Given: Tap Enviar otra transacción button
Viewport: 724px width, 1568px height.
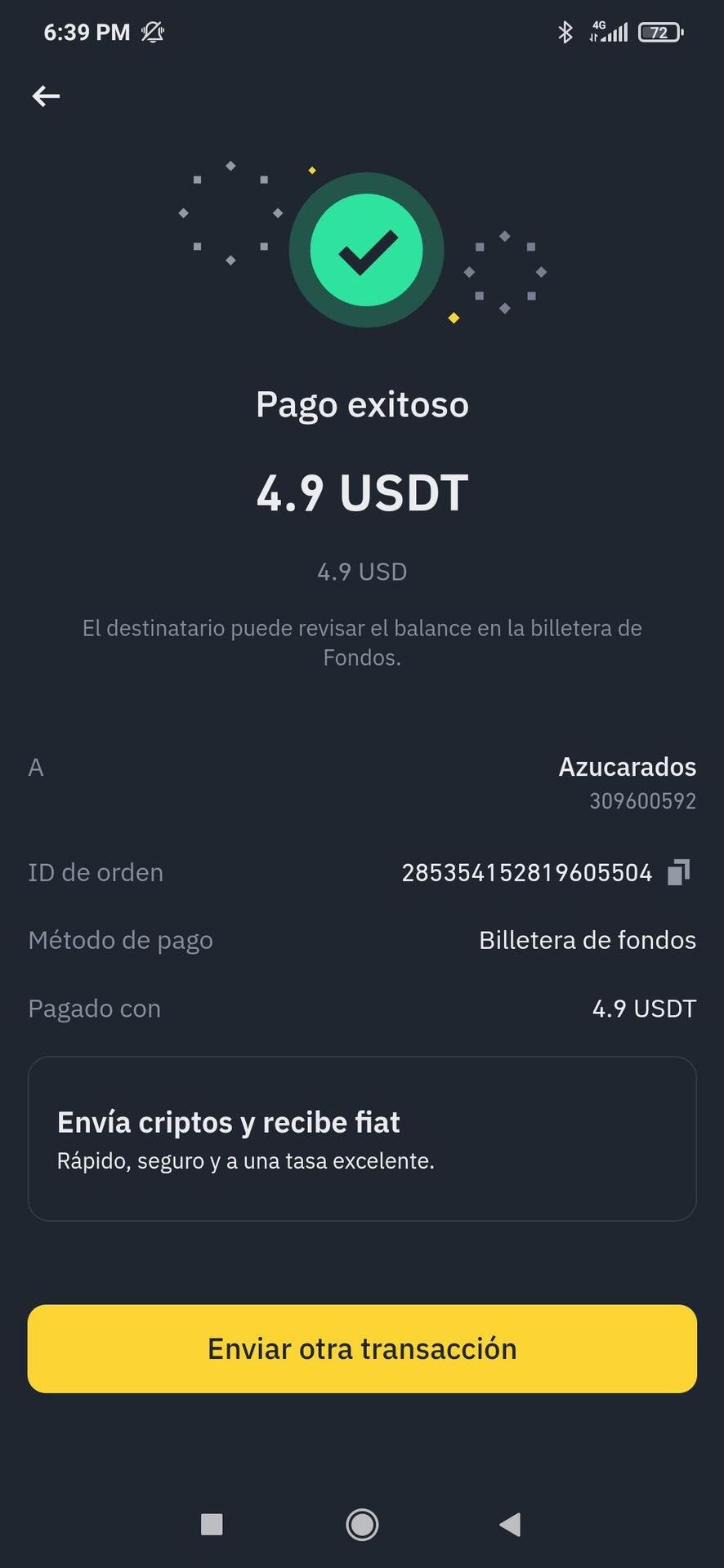Looking at the screenshot, I should pyautogui.click(x=362, y=1348).
